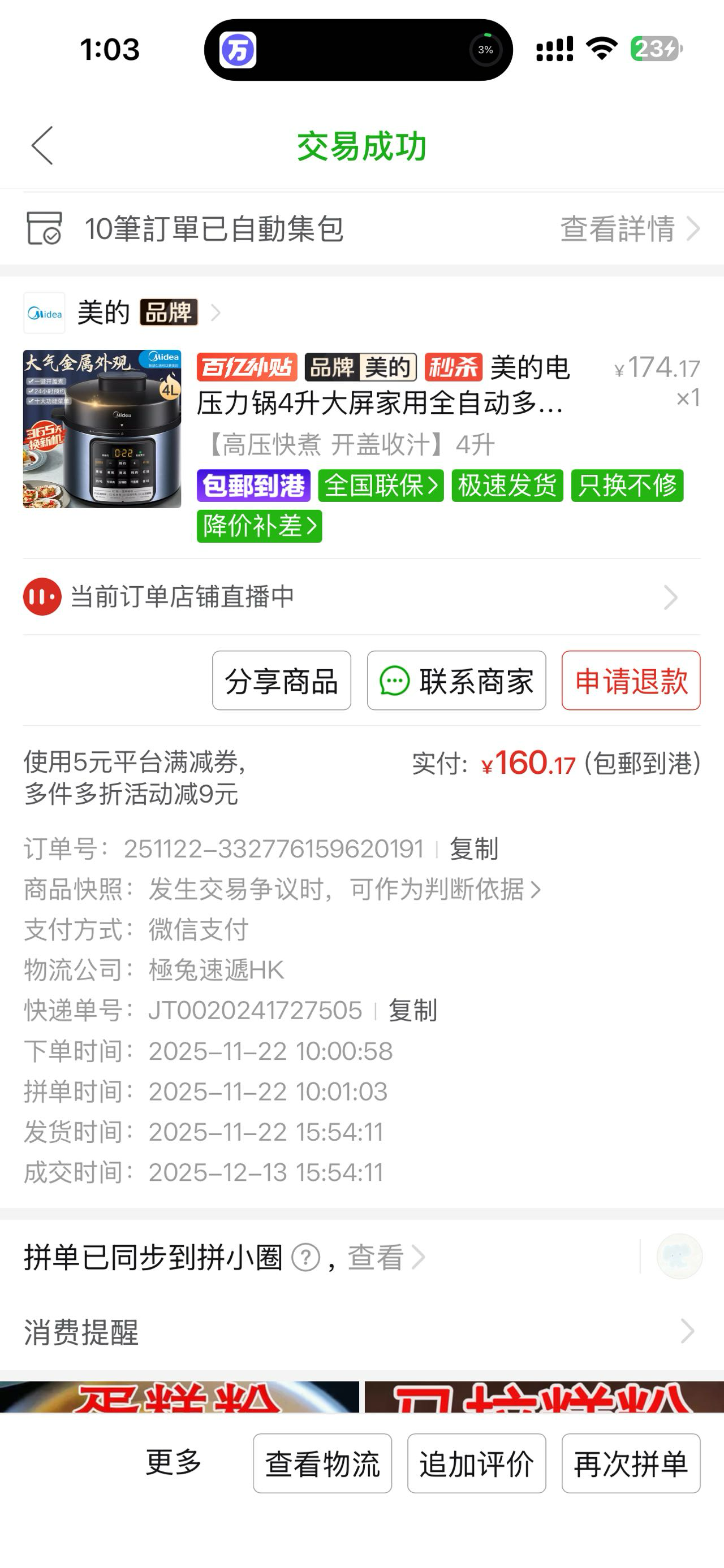The height and width of the screenshot is (1568, 724).
Task: Open the 美的 brand store page
Action: pos(122,313)
